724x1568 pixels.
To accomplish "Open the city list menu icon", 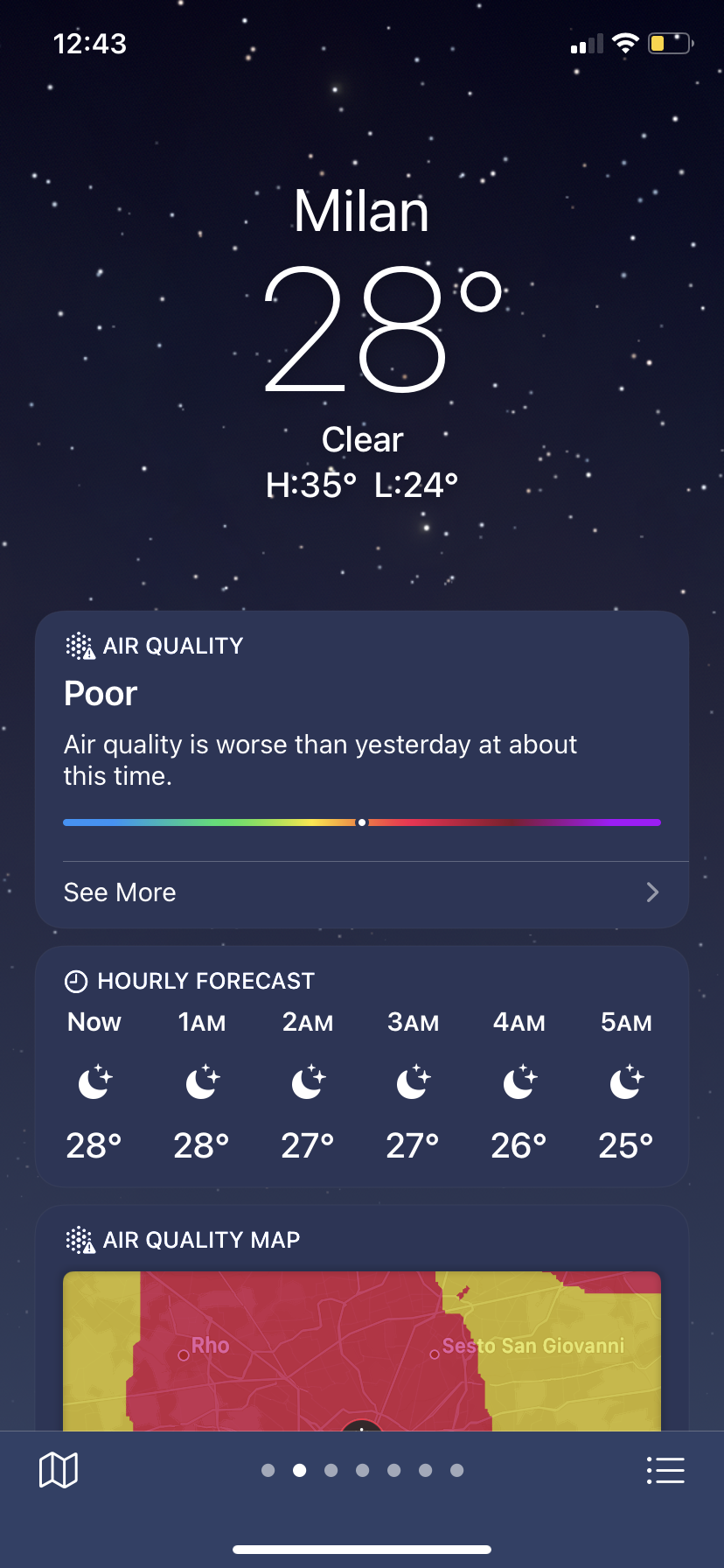I will click(x=665, y=1470).
